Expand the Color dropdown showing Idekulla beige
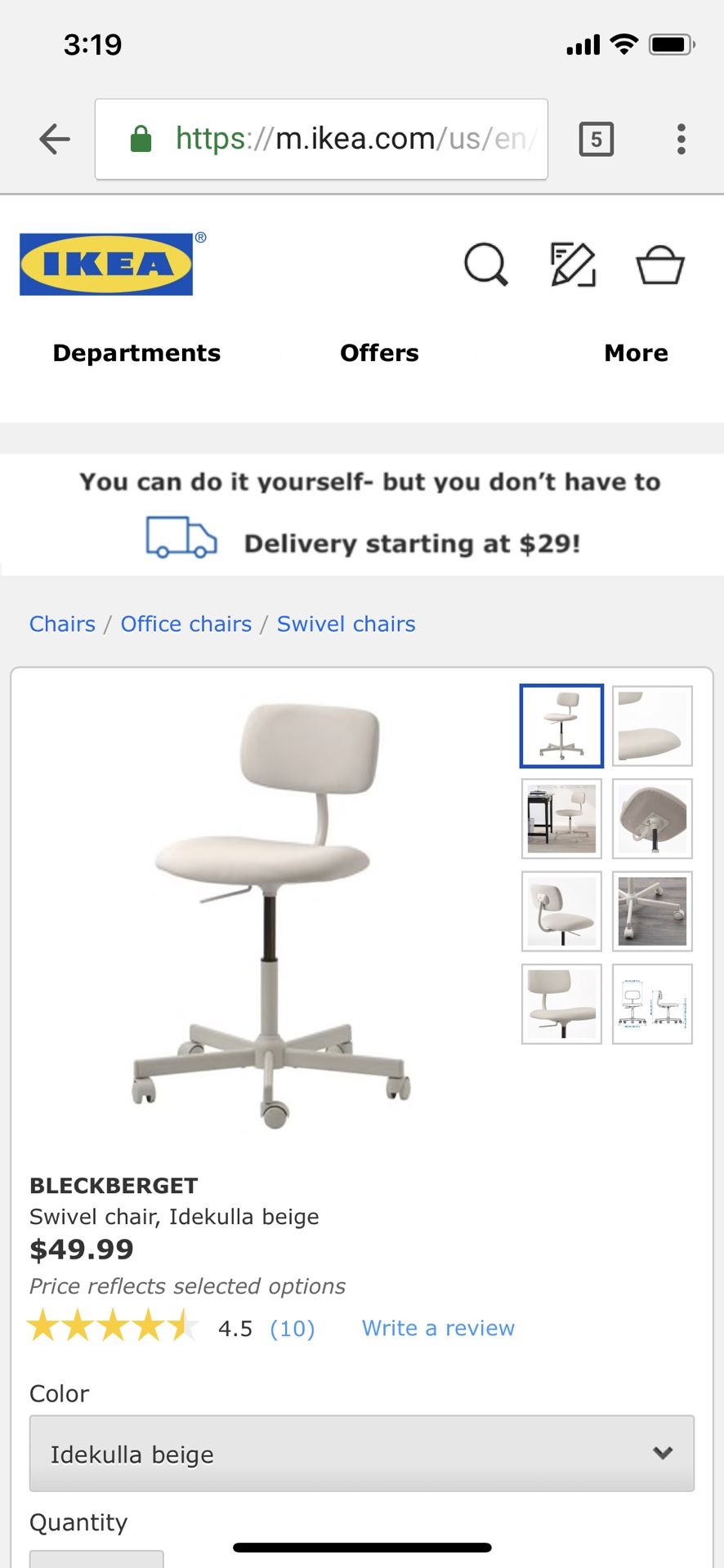 362,1454
